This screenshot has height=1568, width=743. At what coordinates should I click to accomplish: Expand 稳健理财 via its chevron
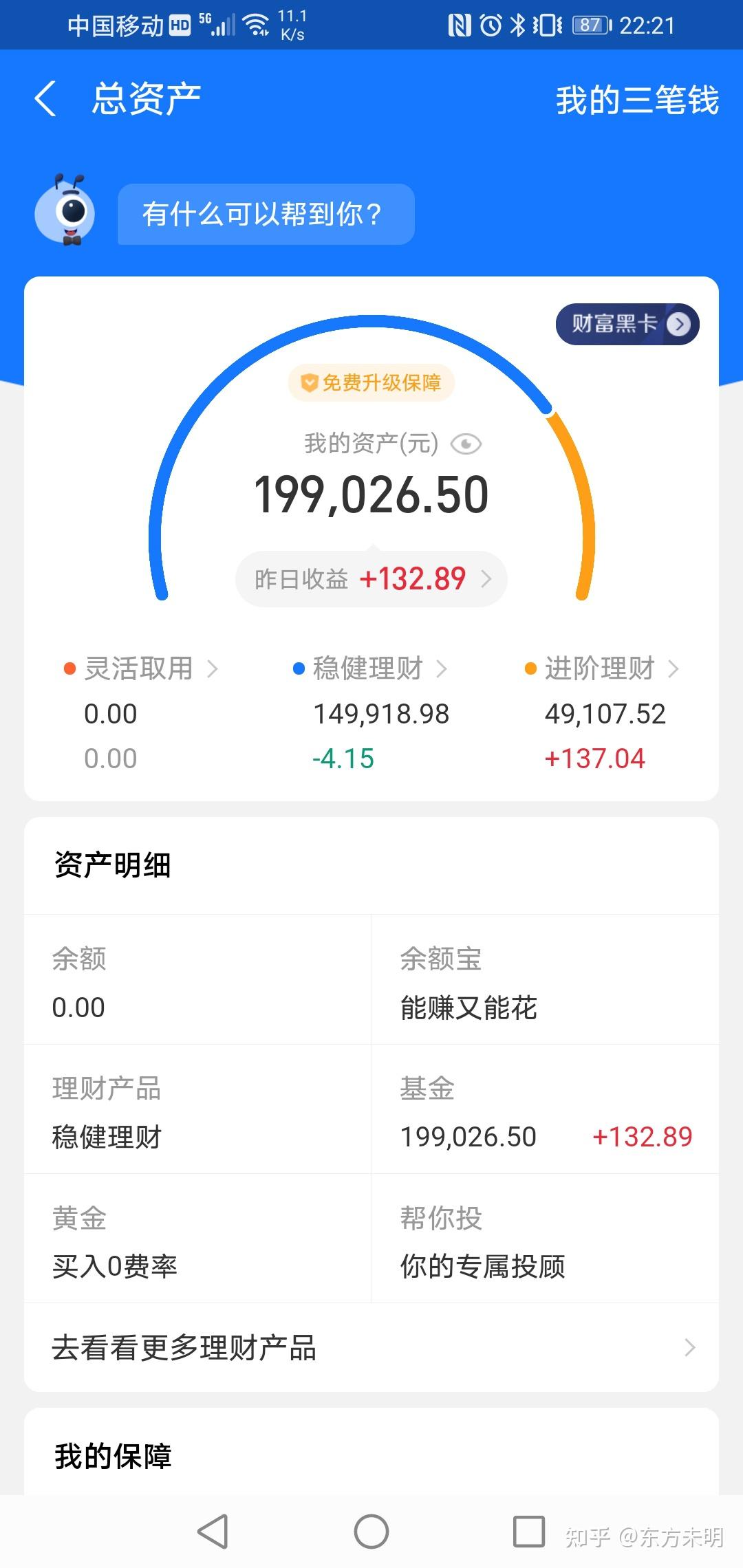[442, 668]
